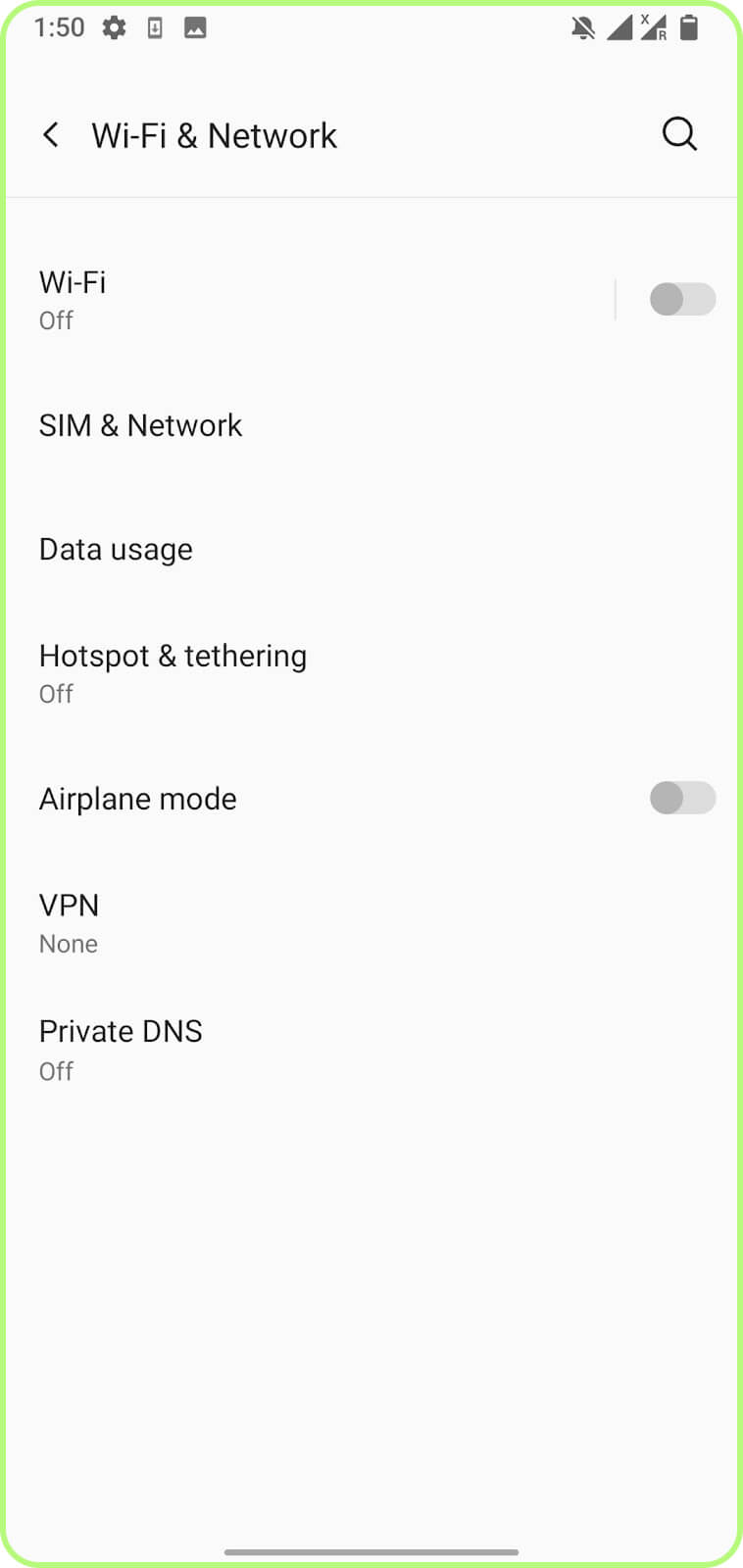Enable Airplane mode
The height and width of the screenshot is (1568, 743).
tap(682, 798)
